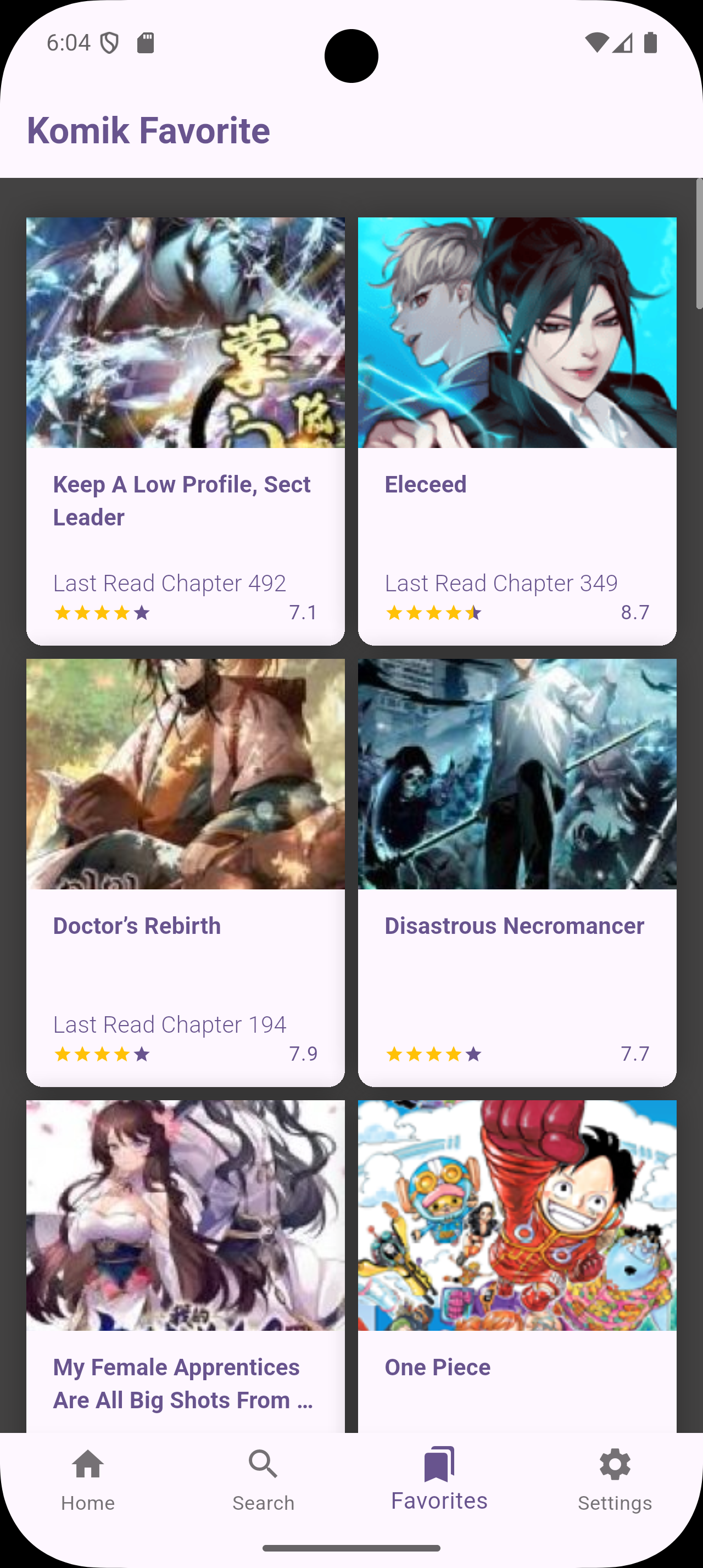The width and height of the screenshot is (703, 1568).
Task: Open the Settings tab
Action: [615, 1479]
